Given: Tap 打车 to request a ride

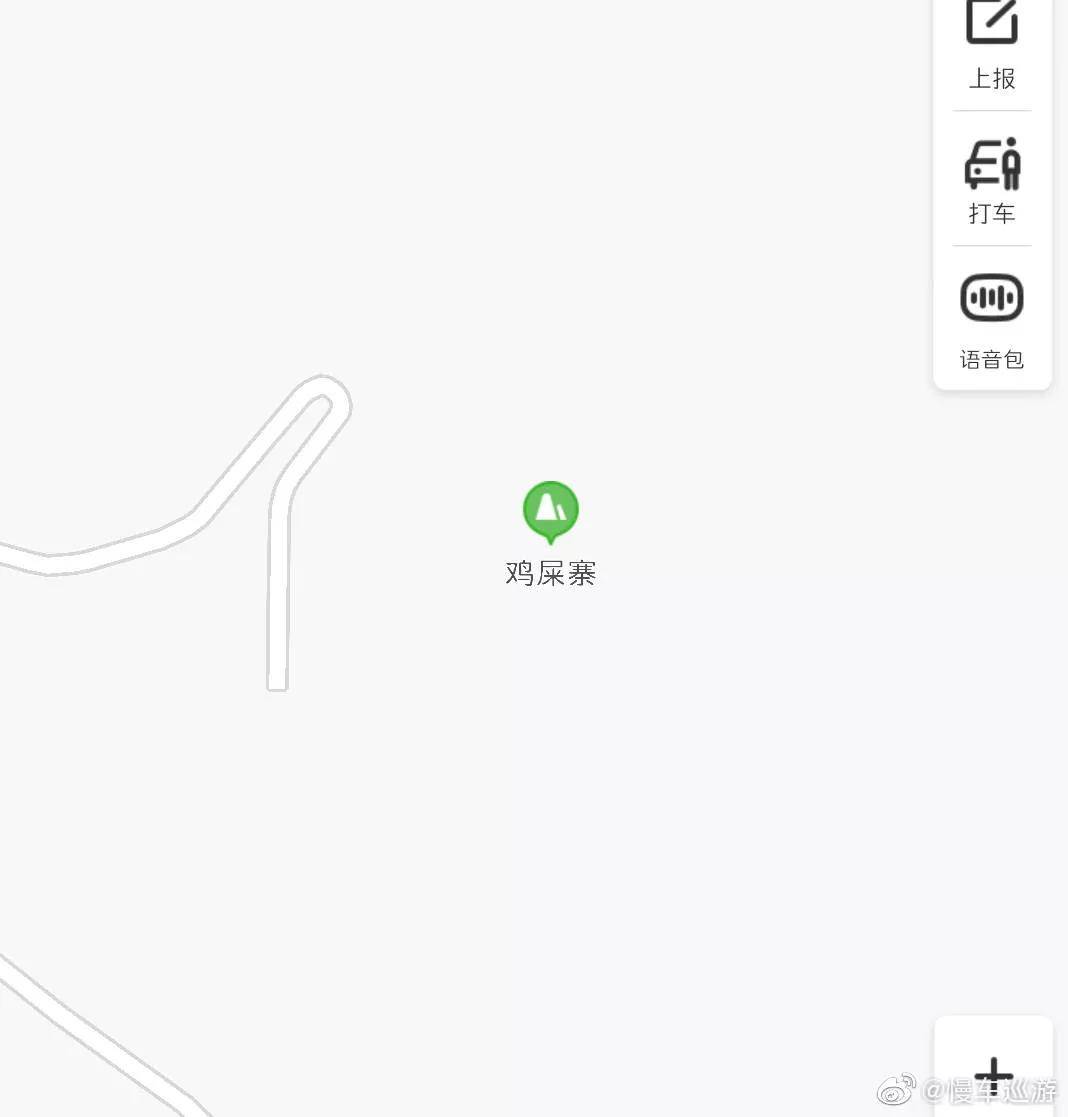Looking at the screenshot, I should coord(991,213).
